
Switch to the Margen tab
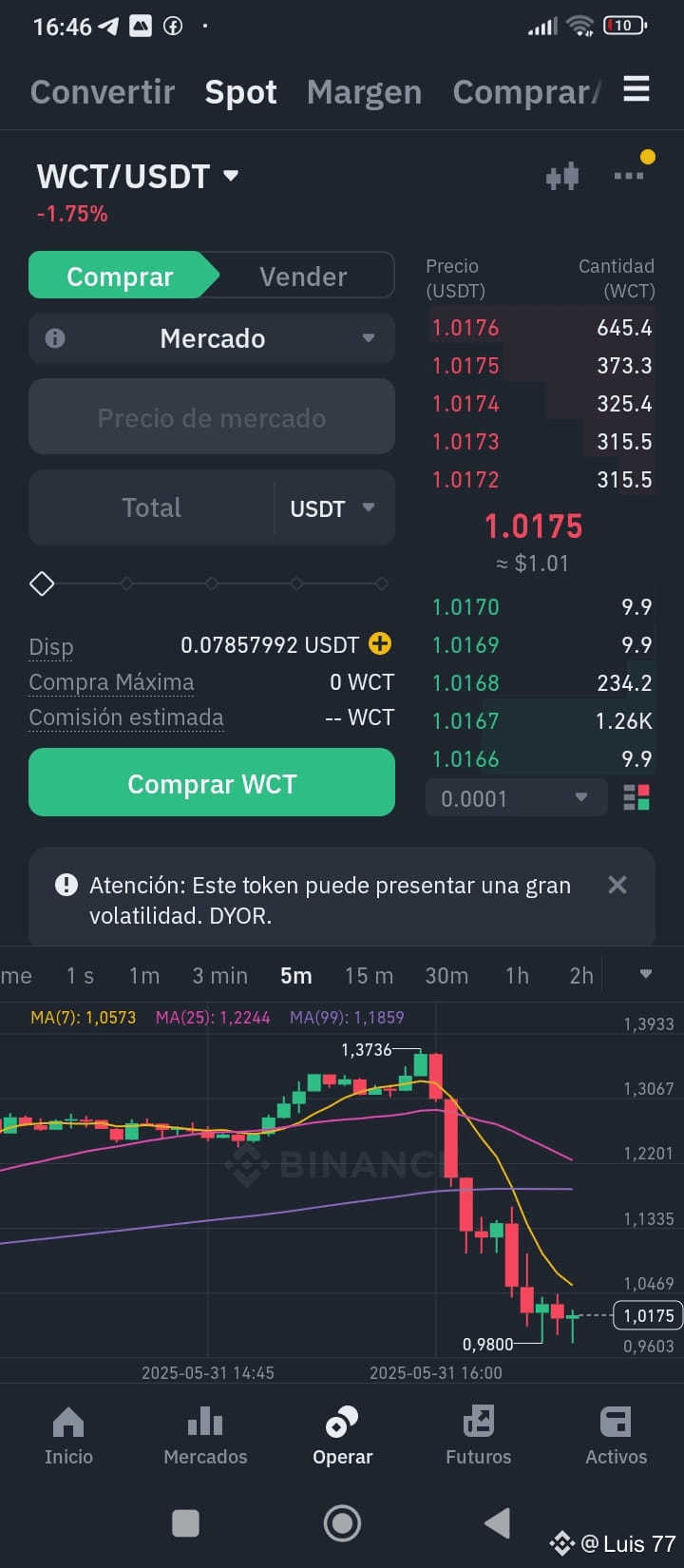click(x=364, y=91)
